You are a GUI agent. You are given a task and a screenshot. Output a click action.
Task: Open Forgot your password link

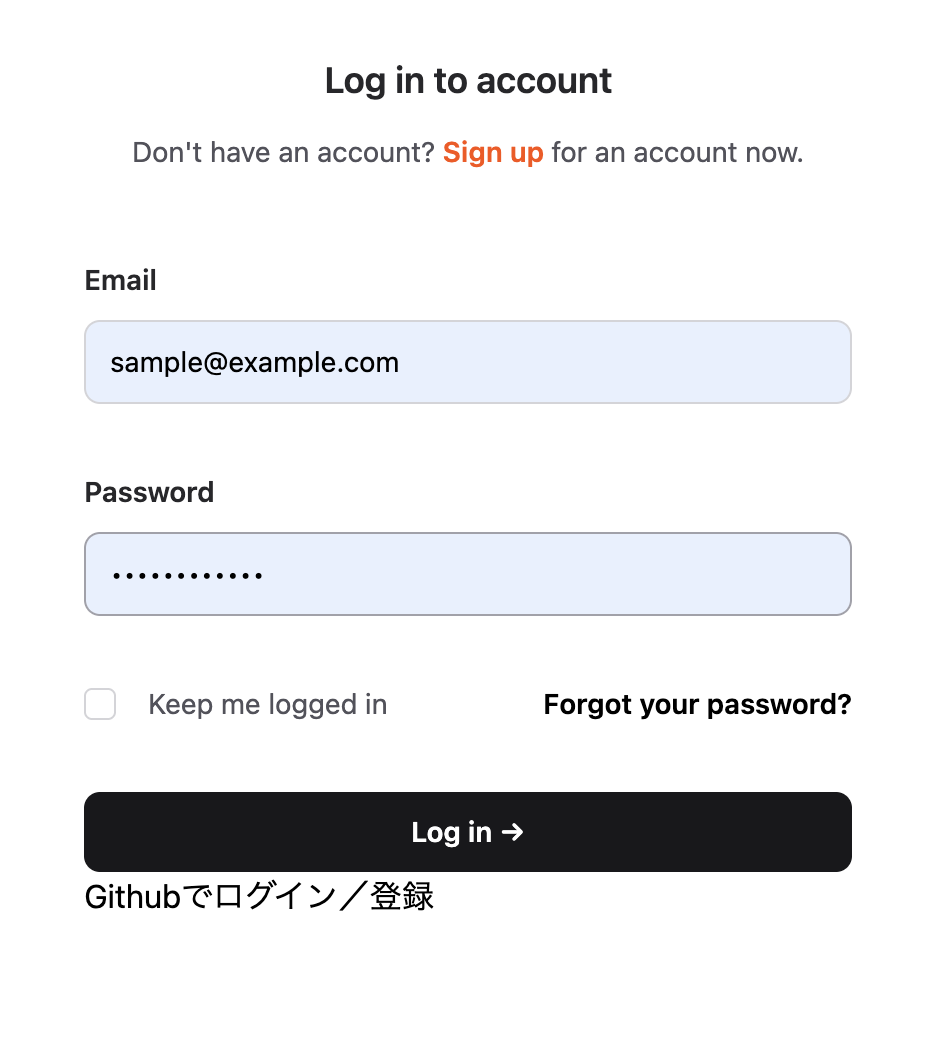coord(696,704)
